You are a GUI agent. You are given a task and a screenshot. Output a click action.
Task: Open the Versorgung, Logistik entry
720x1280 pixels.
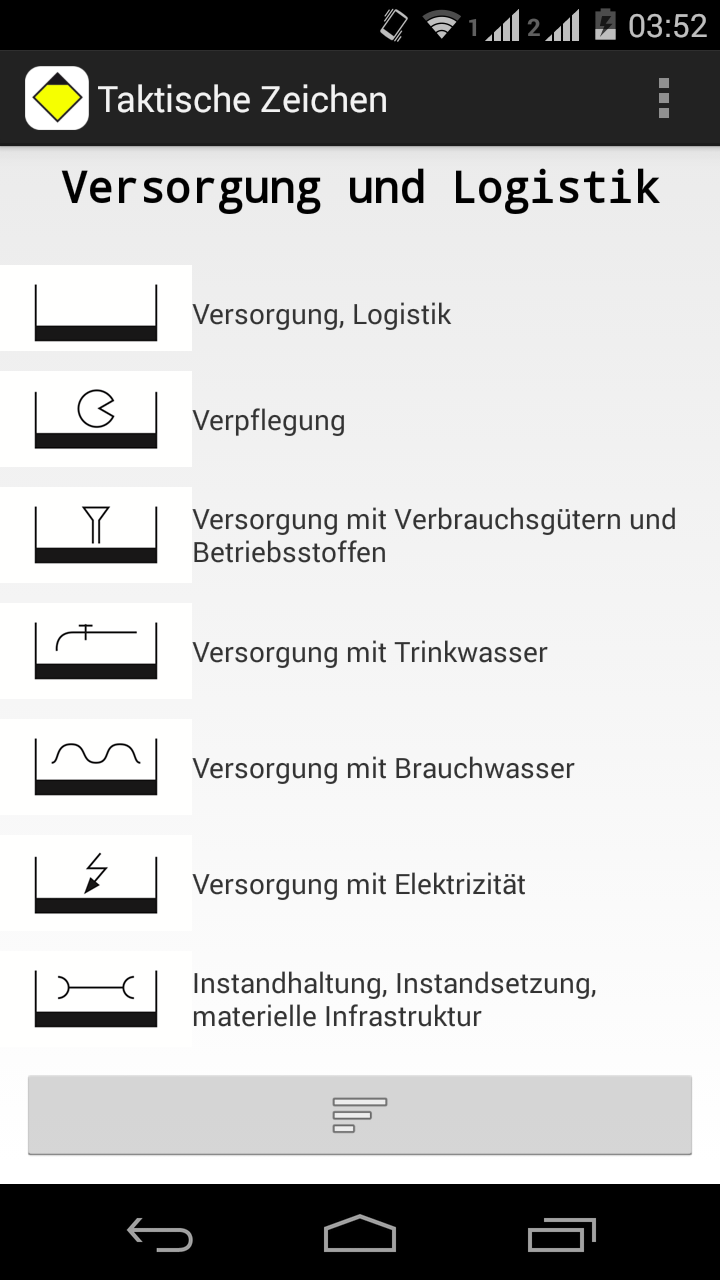tap(320, 314)
